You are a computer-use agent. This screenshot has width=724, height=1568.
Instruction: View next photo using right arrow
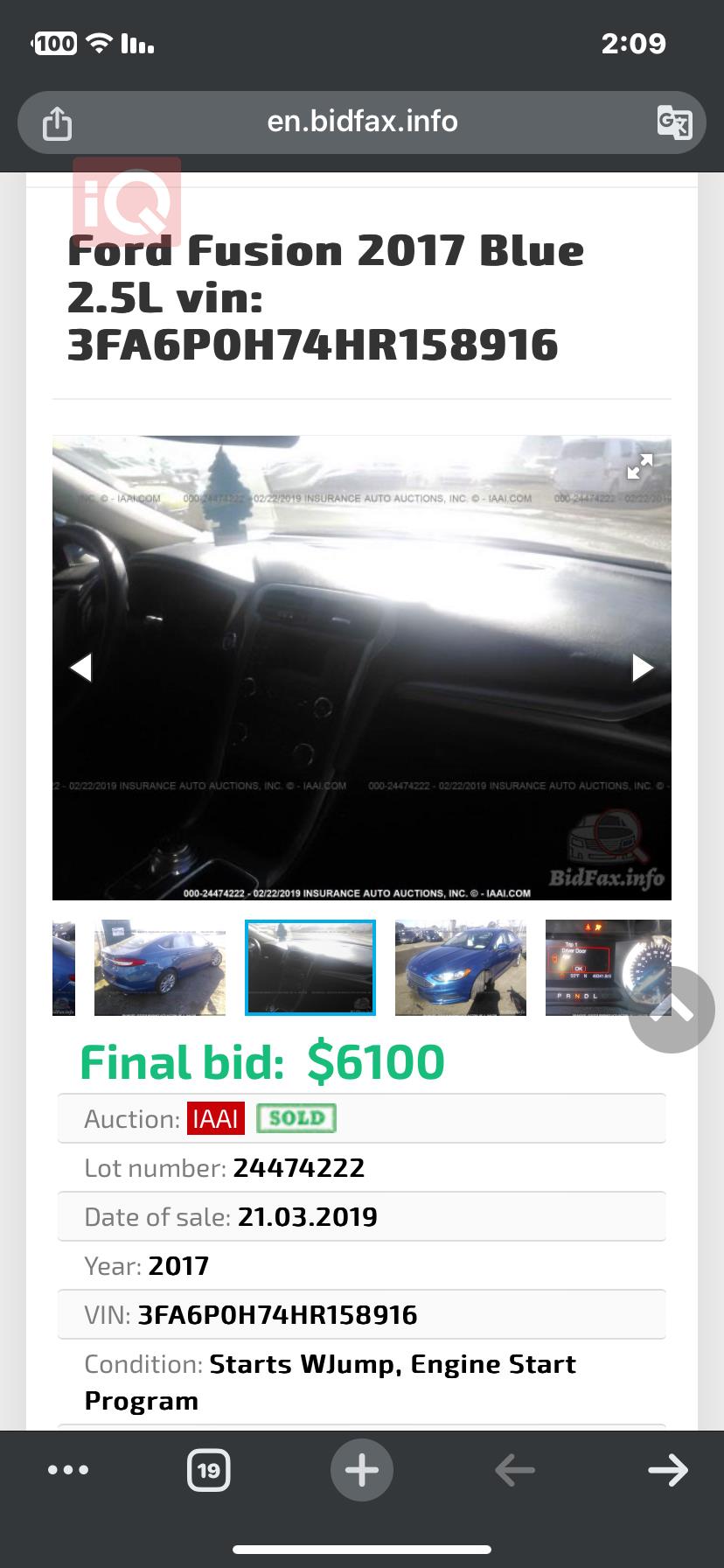(642, 667)
